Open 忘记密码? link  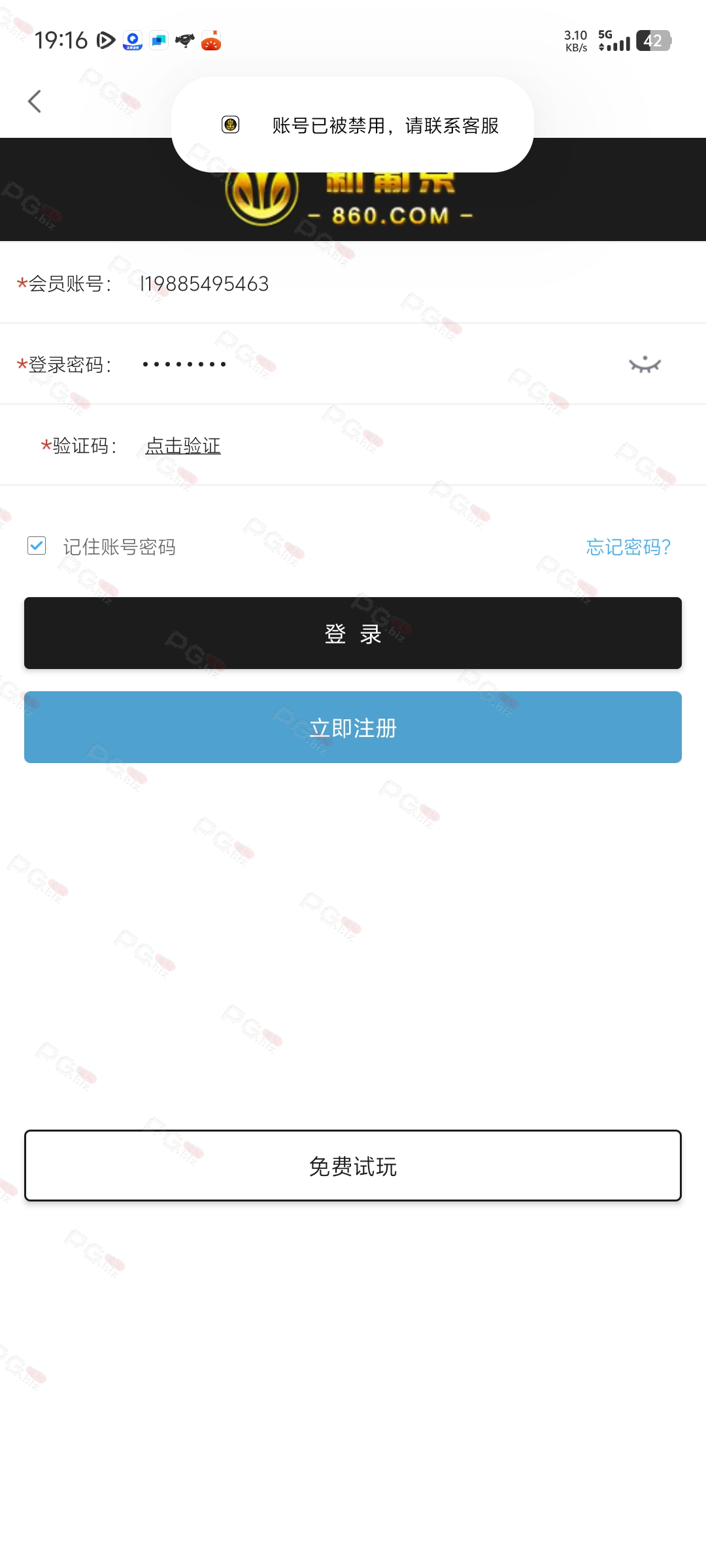(x=628, y=547)
